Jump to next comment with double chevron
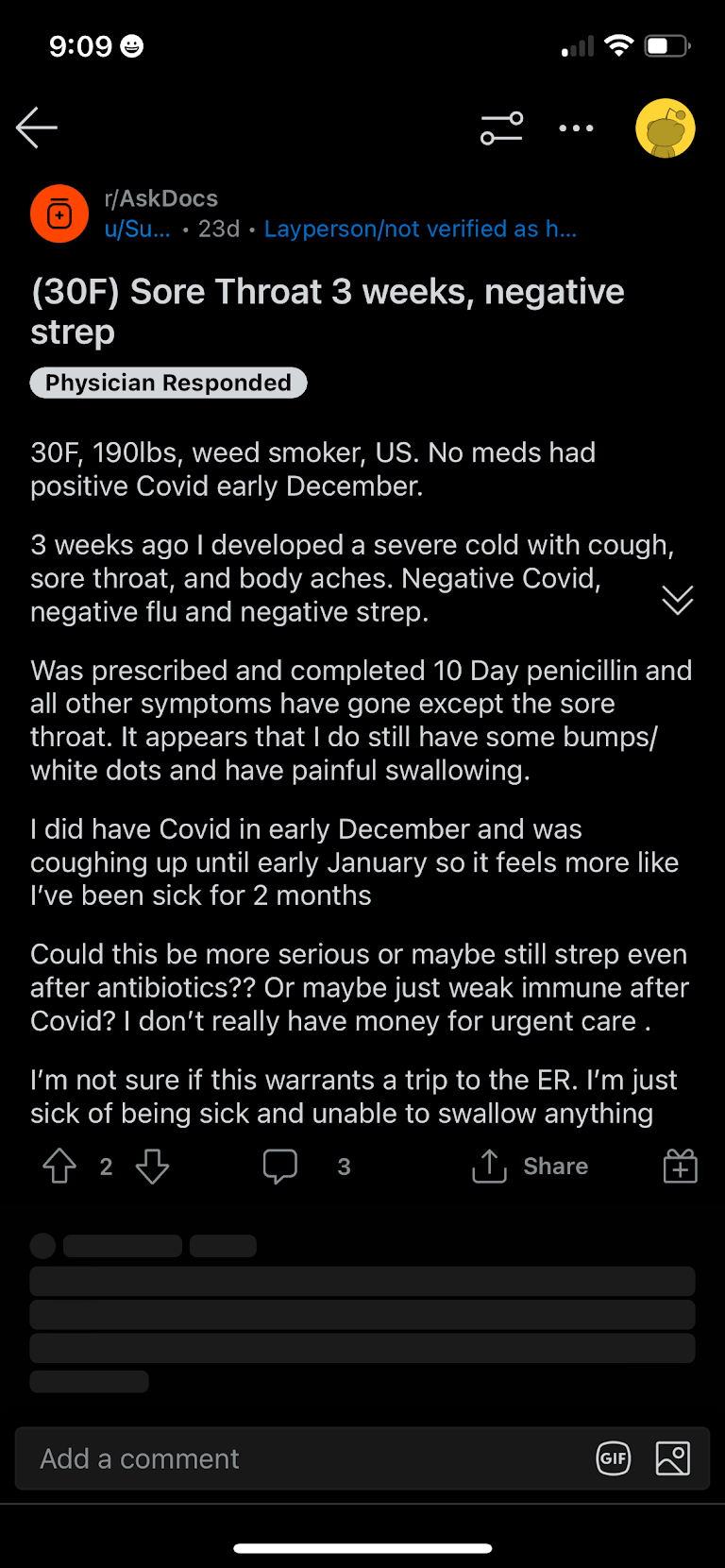 click(x=678, y=599)
